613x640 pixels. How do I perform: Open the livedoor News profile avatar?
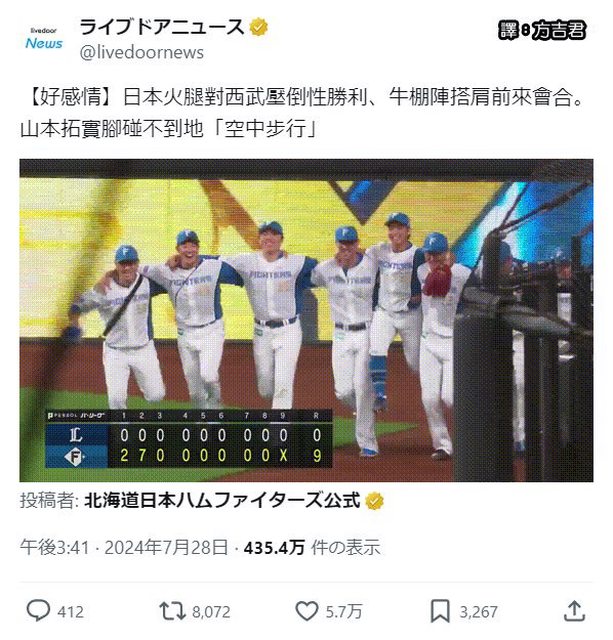pos(44,39)
